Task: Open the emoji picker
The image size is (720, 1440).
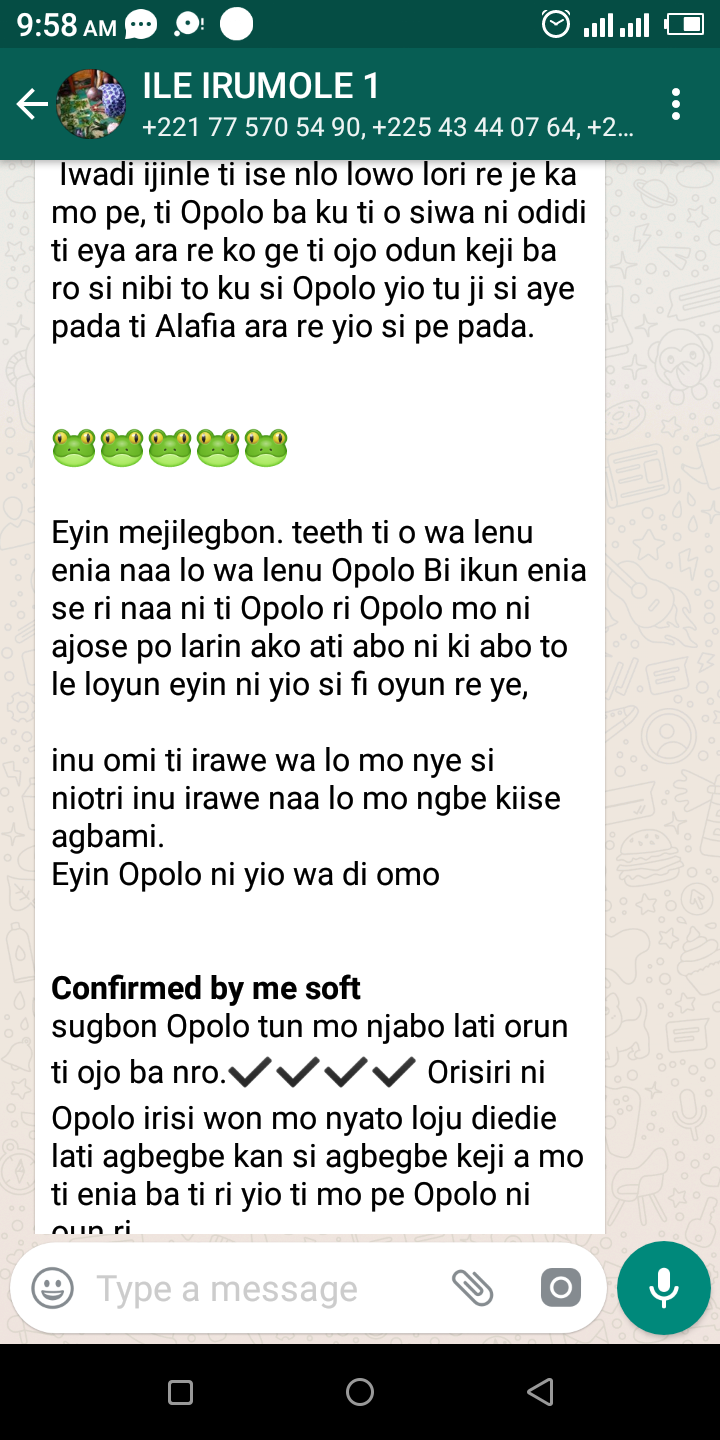Action: click(x=52, y=1288)
